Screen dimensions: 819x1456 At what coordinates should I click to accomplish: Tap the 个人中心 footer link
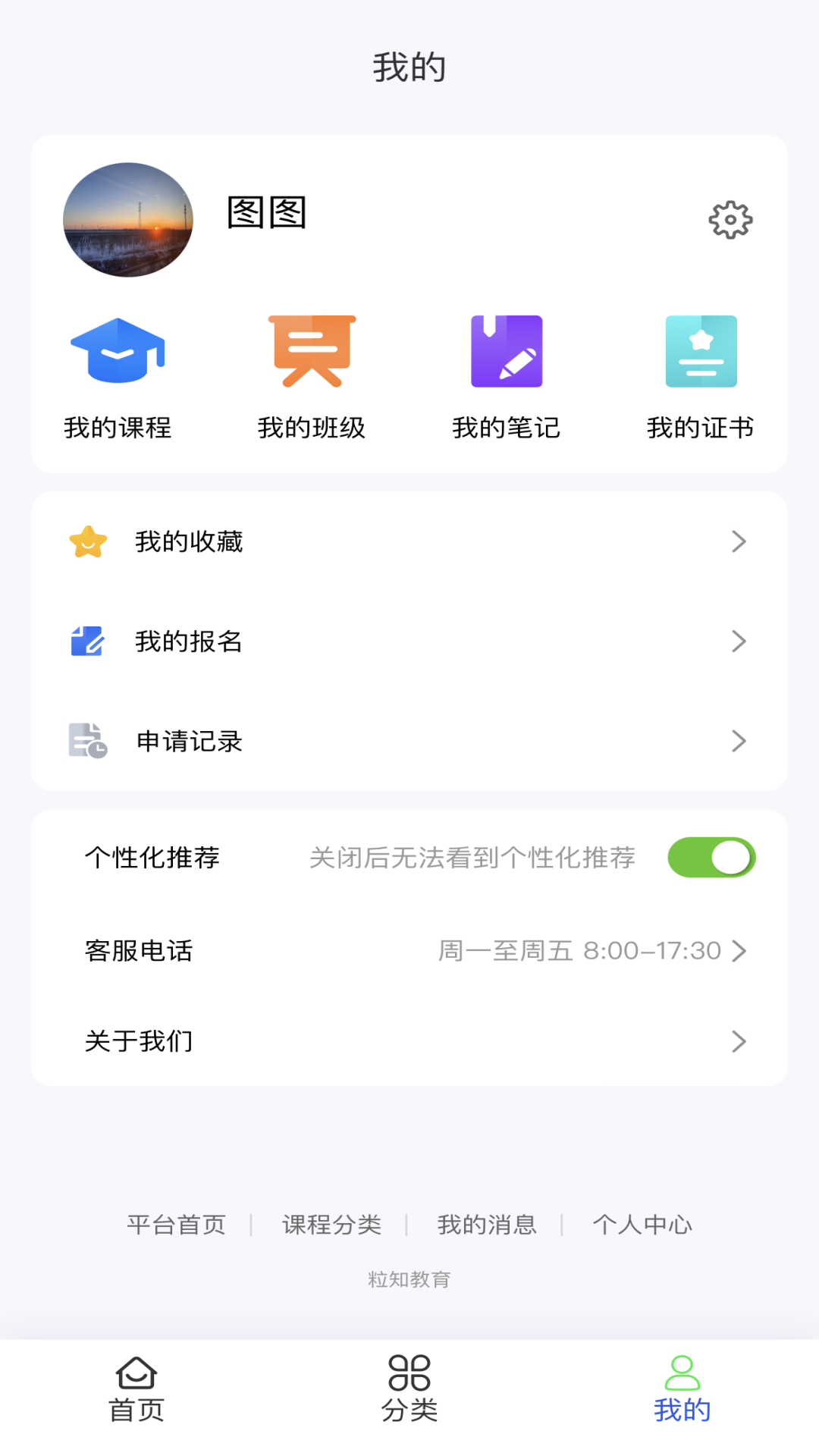point(642,1225)
